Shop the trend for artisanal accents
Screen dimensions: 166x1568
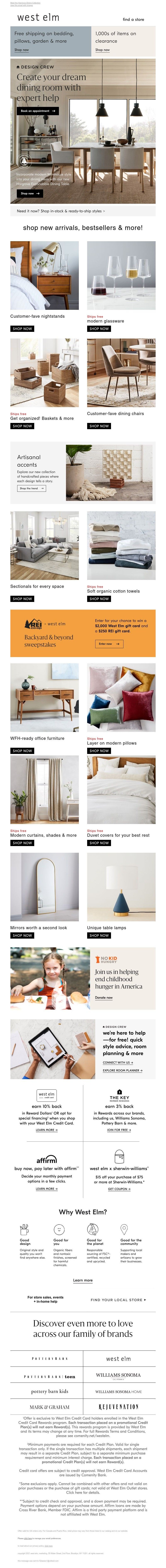pyautogui.click(x=32, y=488)
